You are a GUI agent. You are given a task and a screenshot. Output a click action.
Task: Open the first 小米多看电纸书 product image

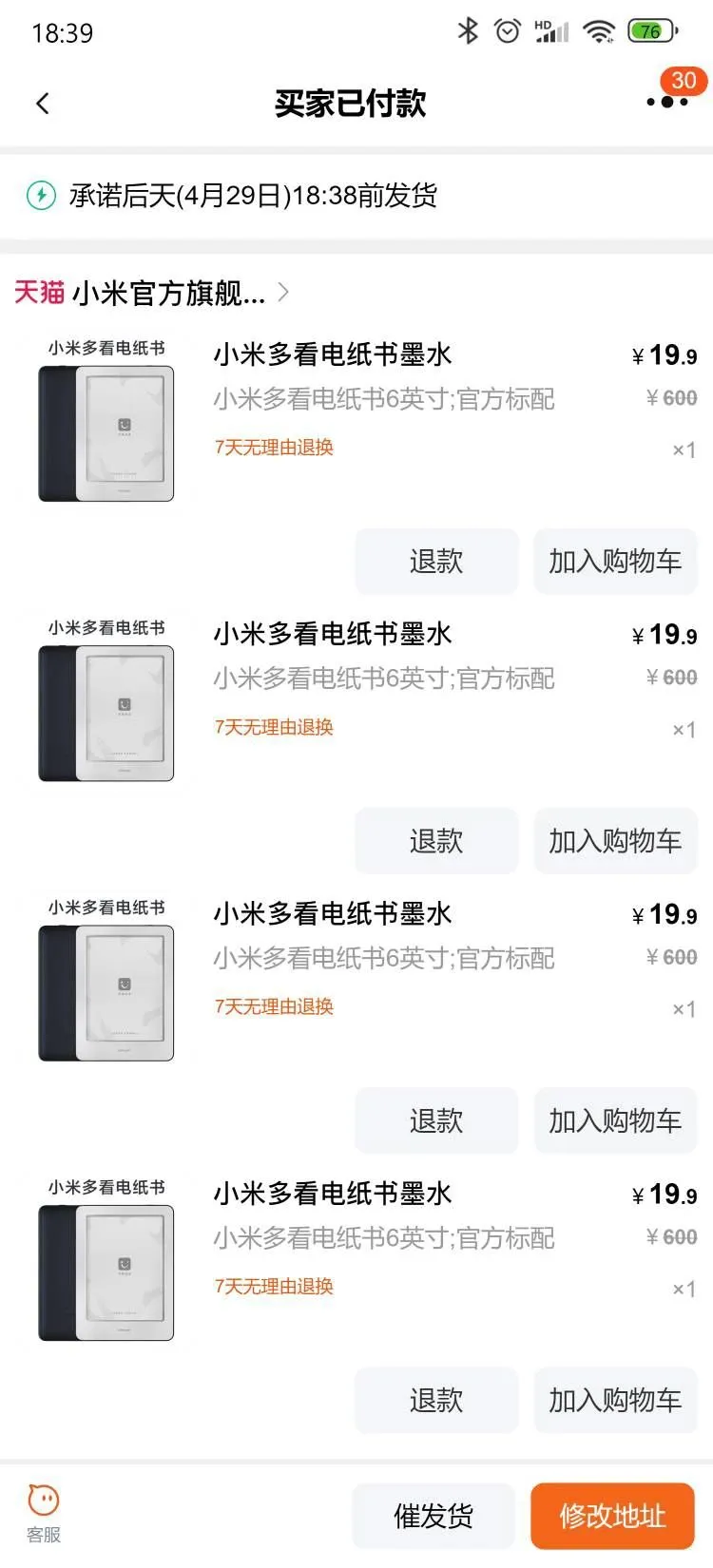106,423
